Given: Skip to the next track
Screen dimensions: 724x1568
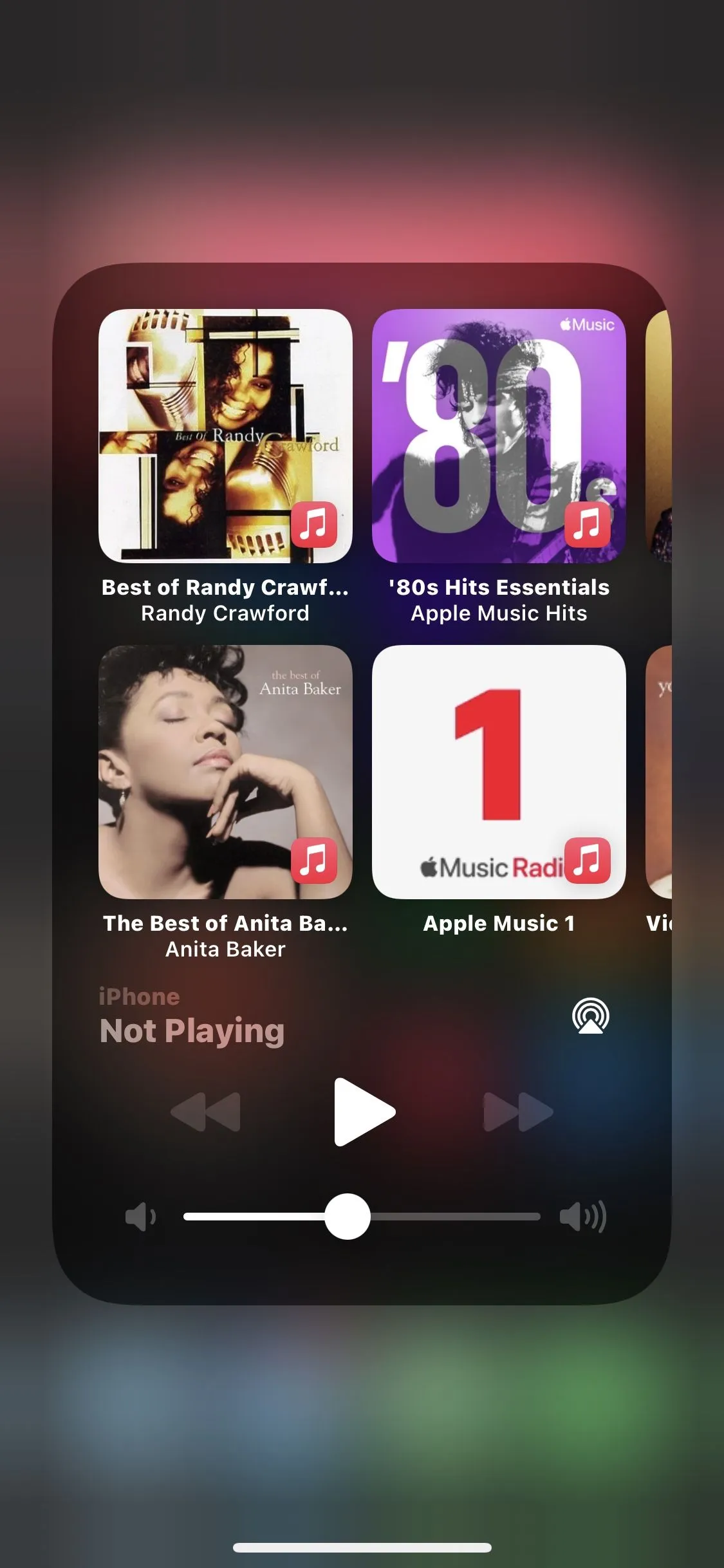Looking at the screenshot, I should point(518,1112).
